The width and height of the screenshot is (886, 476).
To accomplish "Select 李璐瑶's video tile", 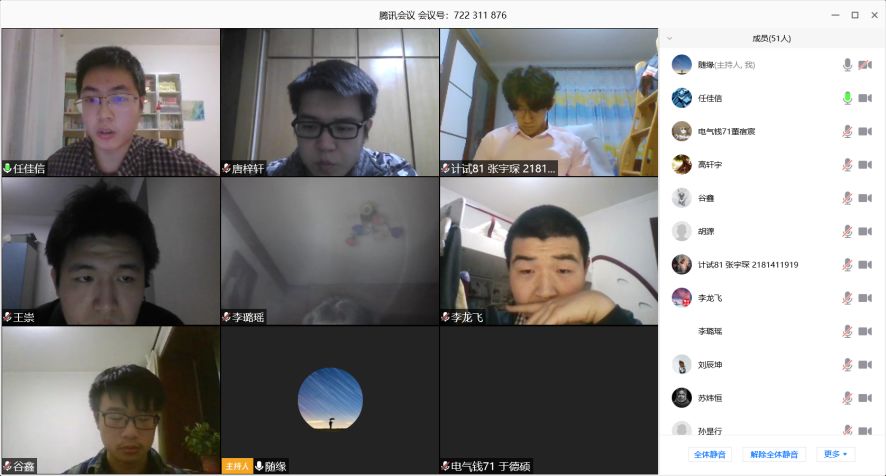I will point(329,251).
